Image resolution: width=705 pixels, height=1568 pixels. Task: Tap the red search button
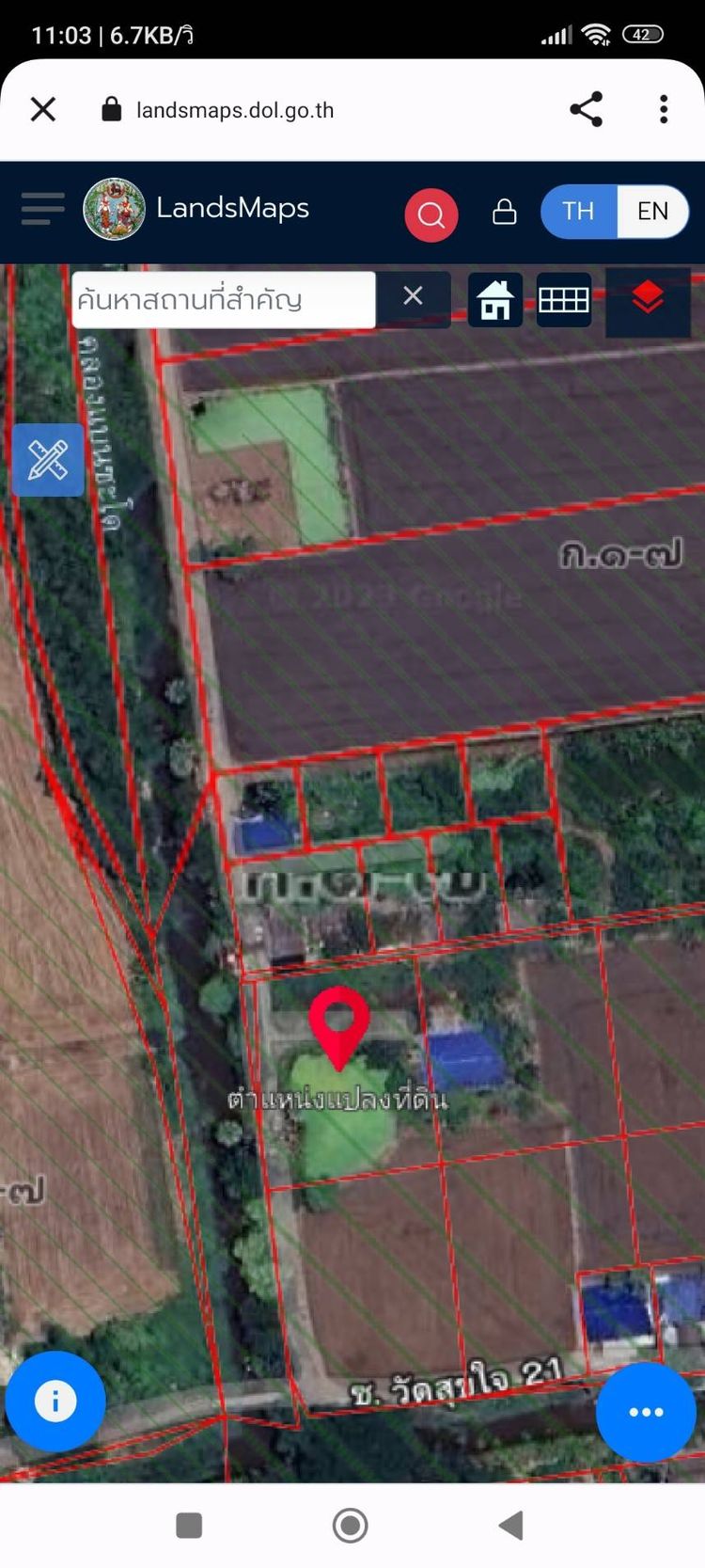(x=431, y=214)
